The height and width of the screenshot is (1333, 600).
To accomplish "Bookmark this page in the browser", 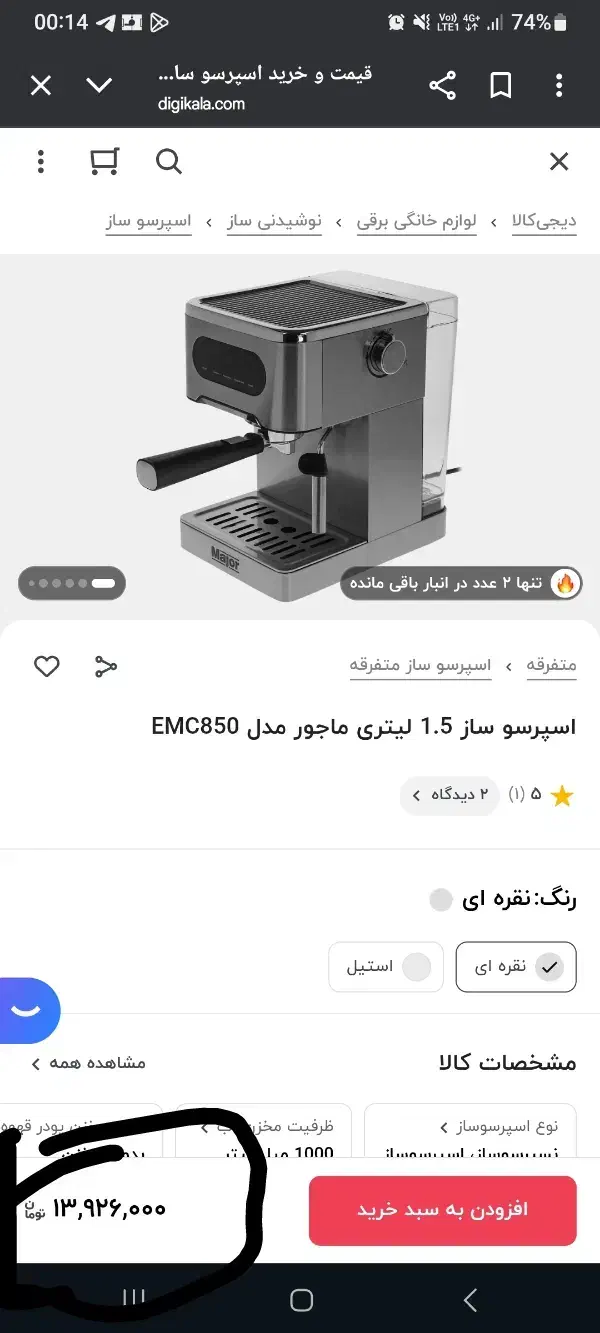I will [x=501, y=86].
